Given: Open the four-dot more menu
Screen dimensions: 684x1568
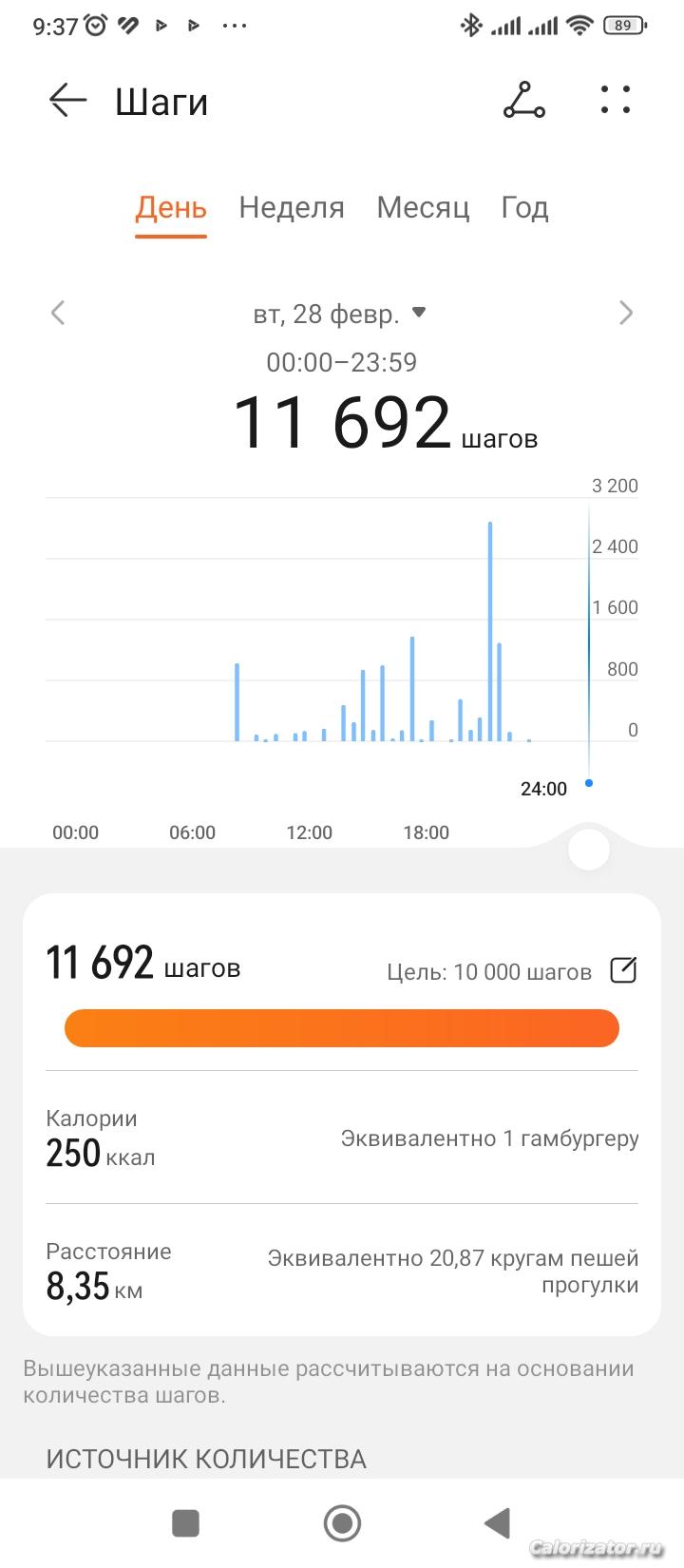Looking at the screenshot, I should (x=616, y=100).
